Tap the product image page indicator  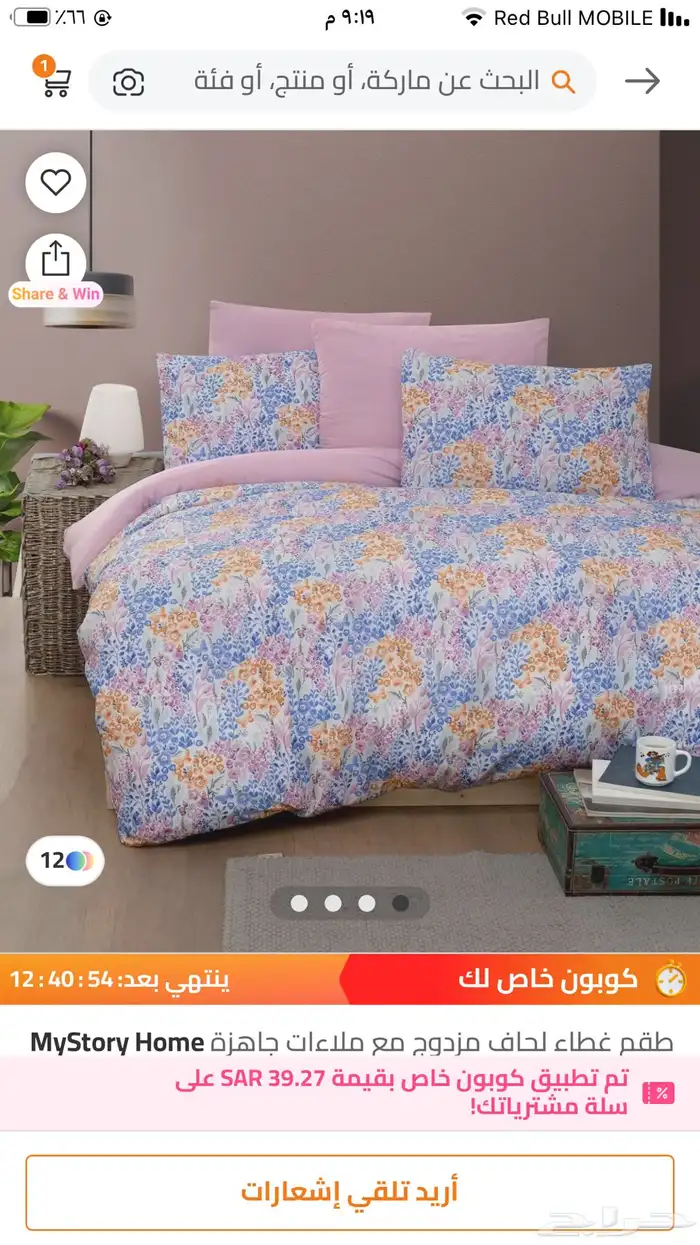(x=350, y=903)
